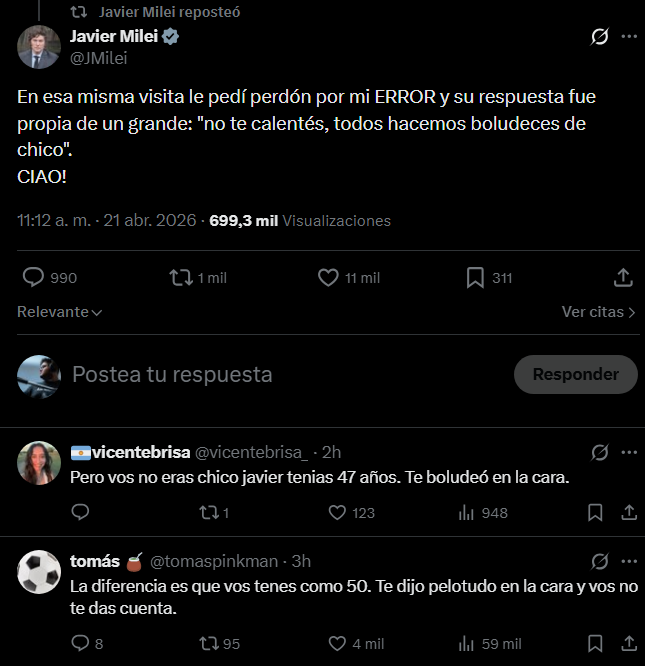Open overflow menu on vicentebrisa's reply
Image resolution: width=645 pixels, height=666 pixels.
[x=629, y=452]
